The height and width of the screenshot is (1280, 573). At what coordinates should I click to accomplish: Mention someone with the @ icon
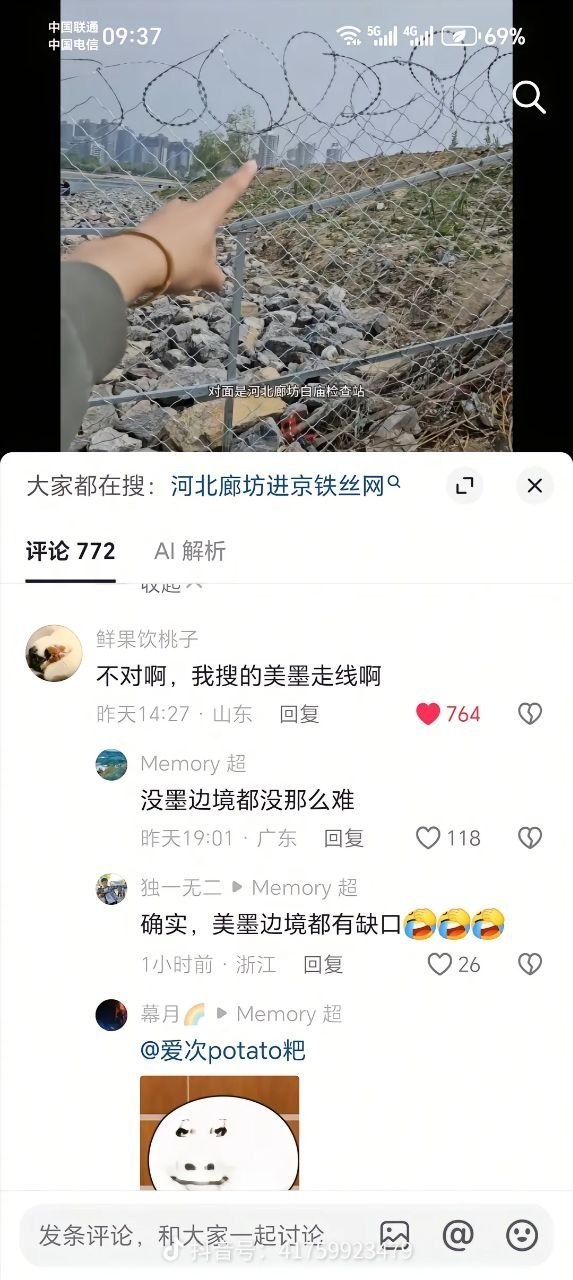(458, 1235)
